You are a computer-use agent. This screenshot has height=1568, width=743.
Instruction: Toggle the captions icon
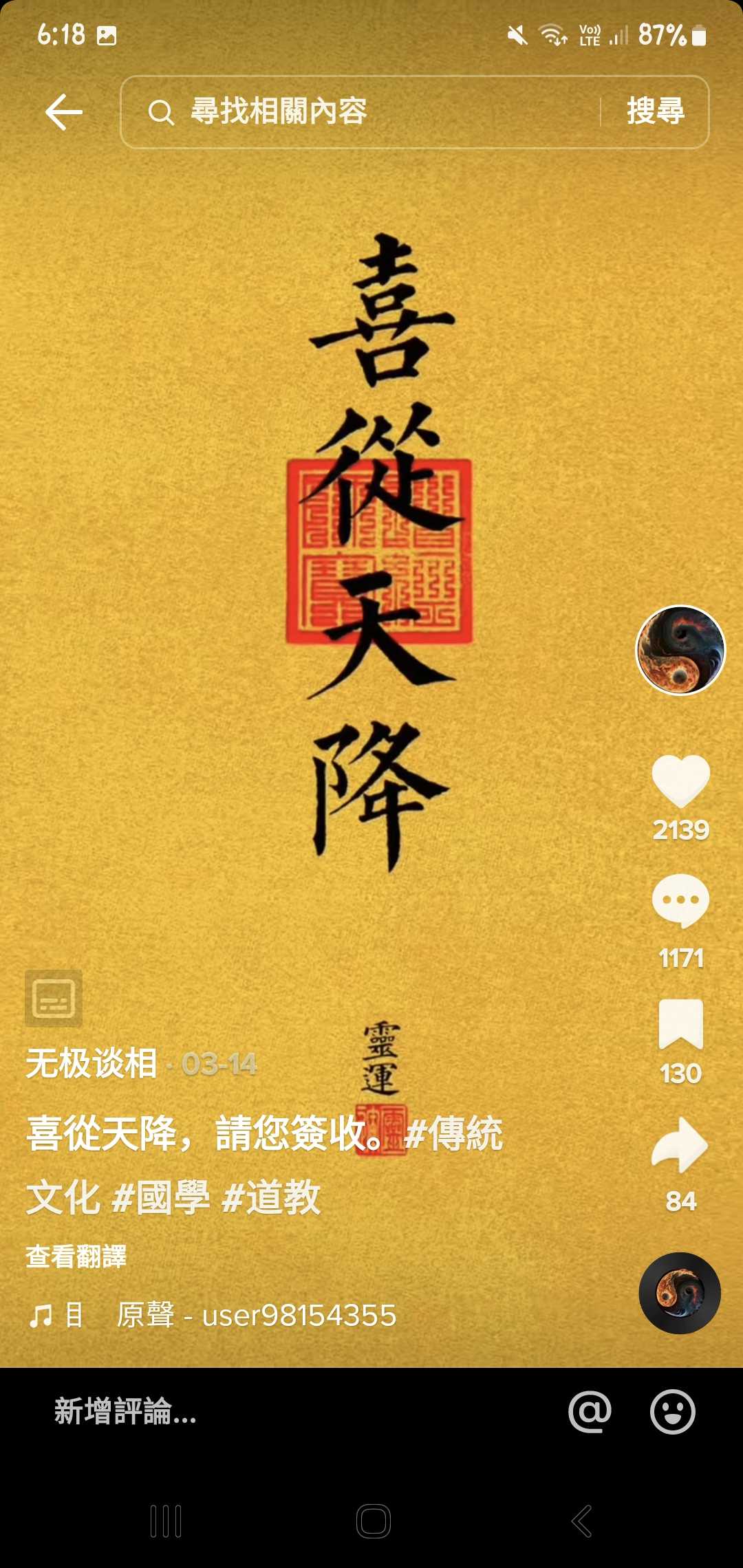[54, 999]
